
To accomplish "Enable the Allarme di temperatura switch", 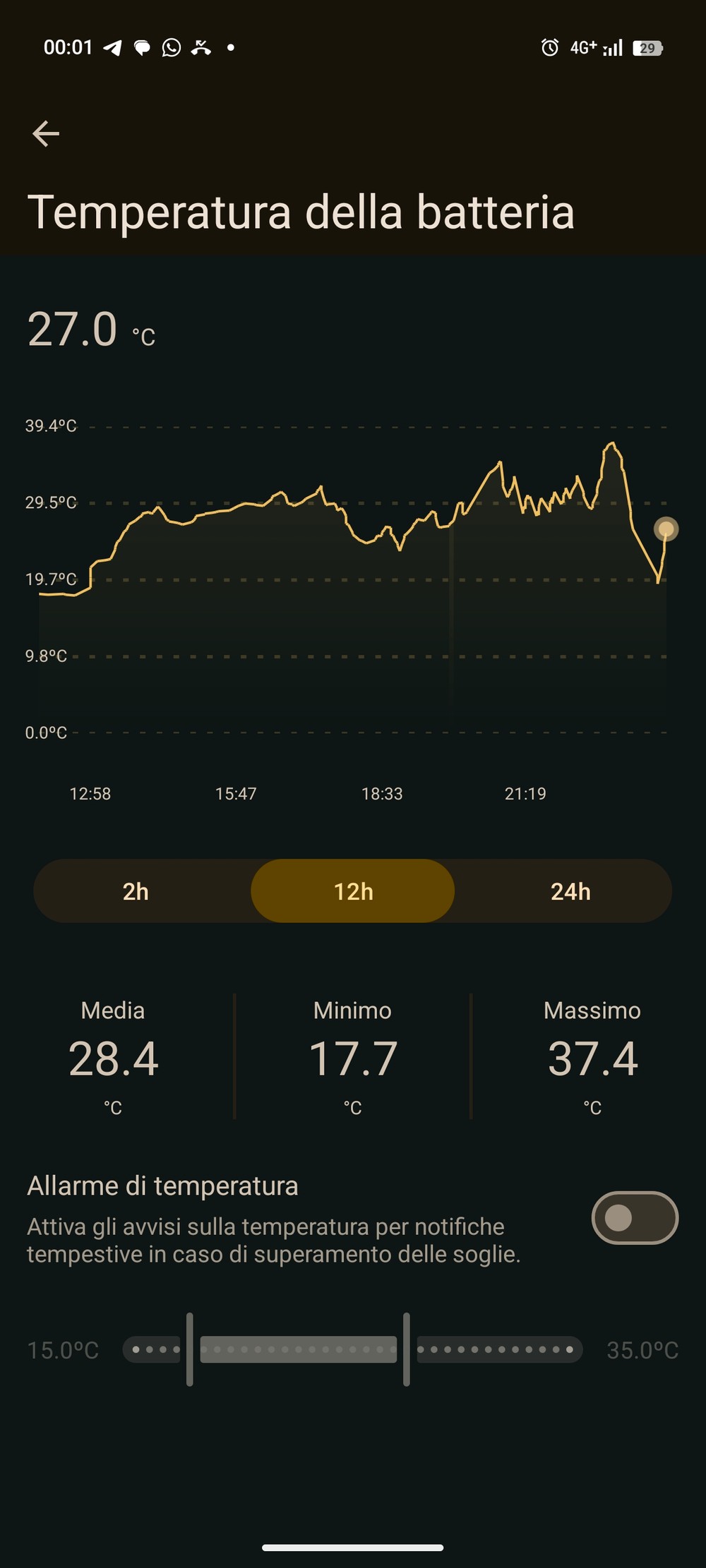I will [x=634, y=1217].
